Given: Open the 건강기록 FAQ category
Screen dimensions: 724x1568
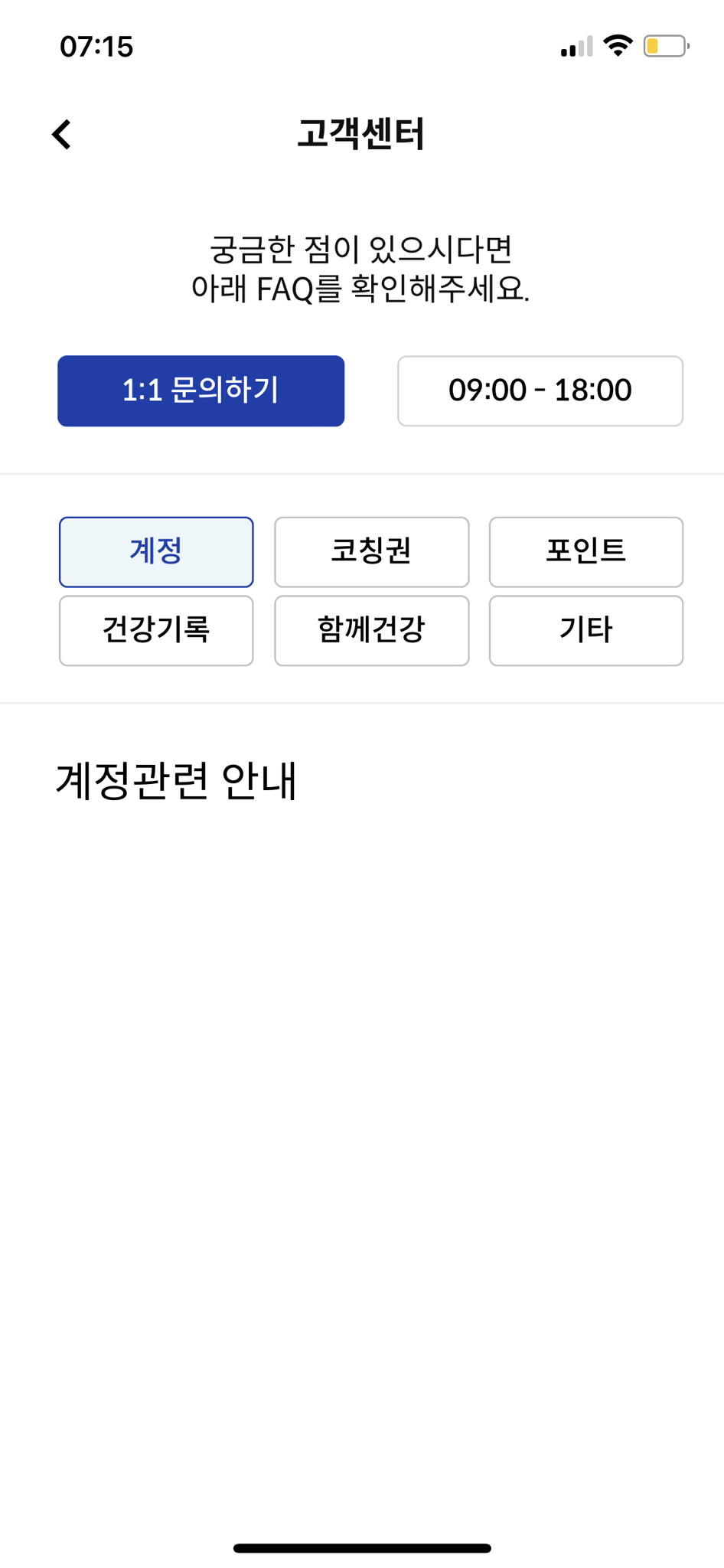Looking at the screenshot, I should (x=156, y=630).
